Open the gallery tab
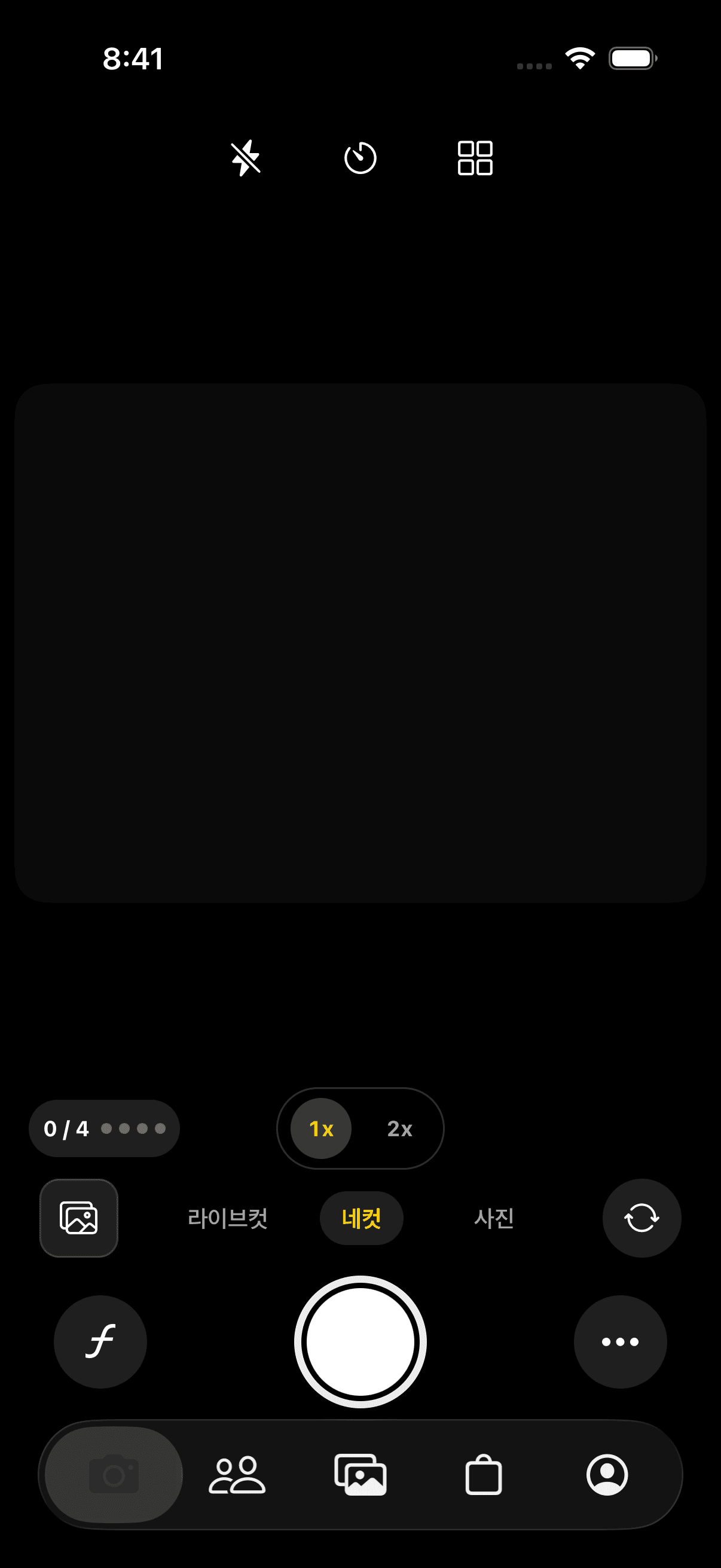Viewport: 721px width, 1568px height. click(361, 1475)
